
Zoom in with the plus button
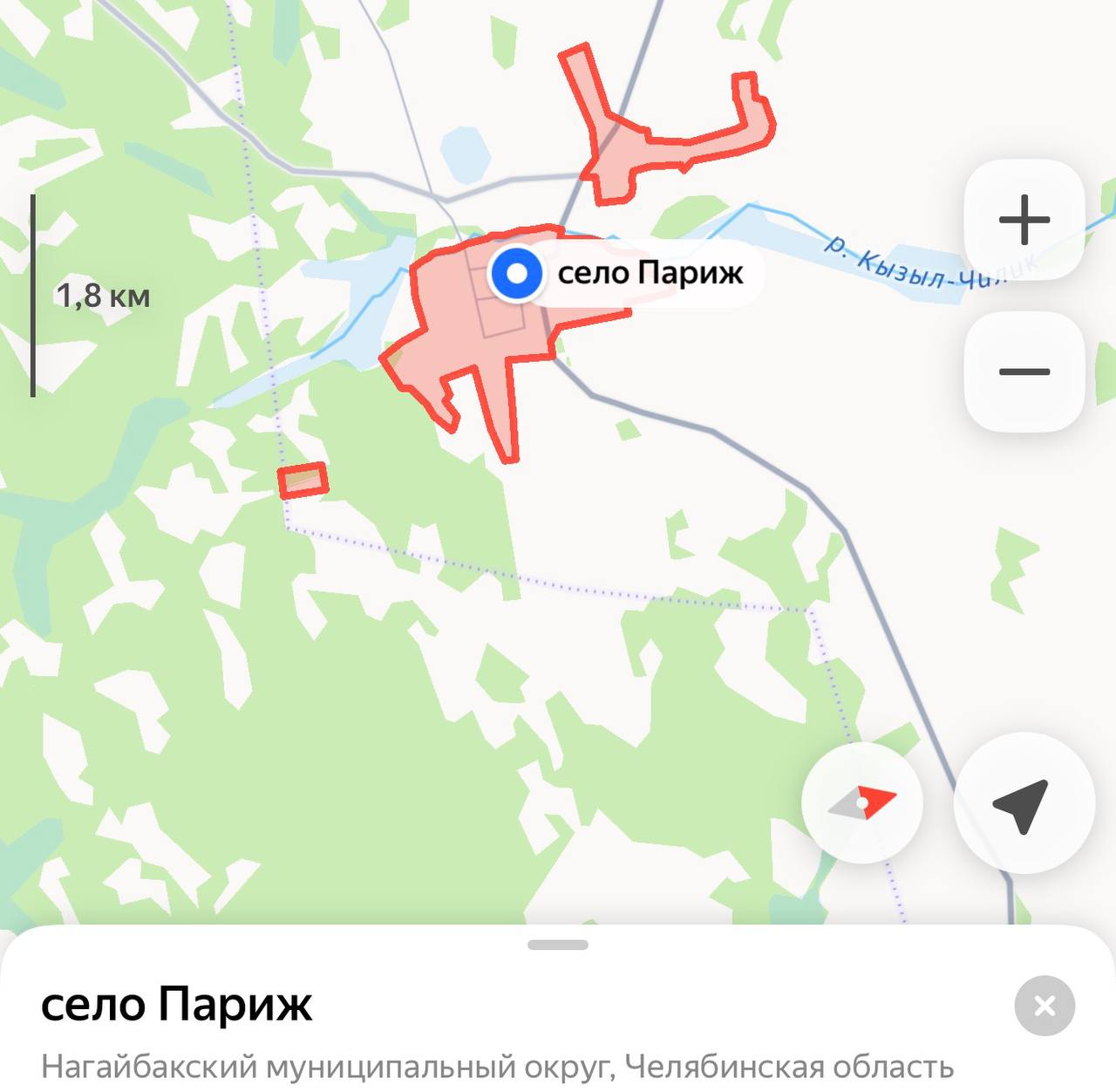coord(1024,220)
